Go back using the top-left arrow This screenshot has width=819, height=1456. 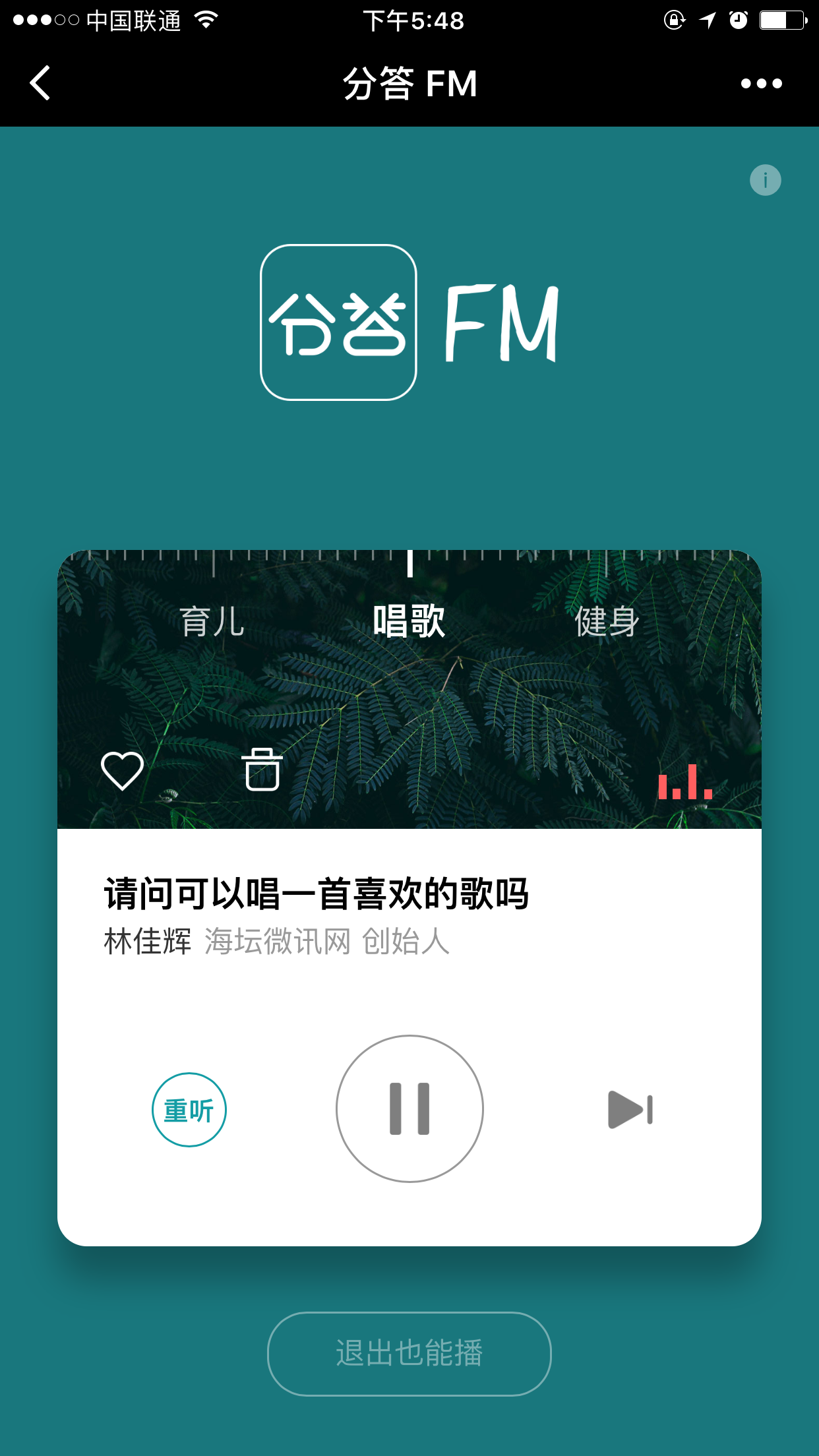40,83
